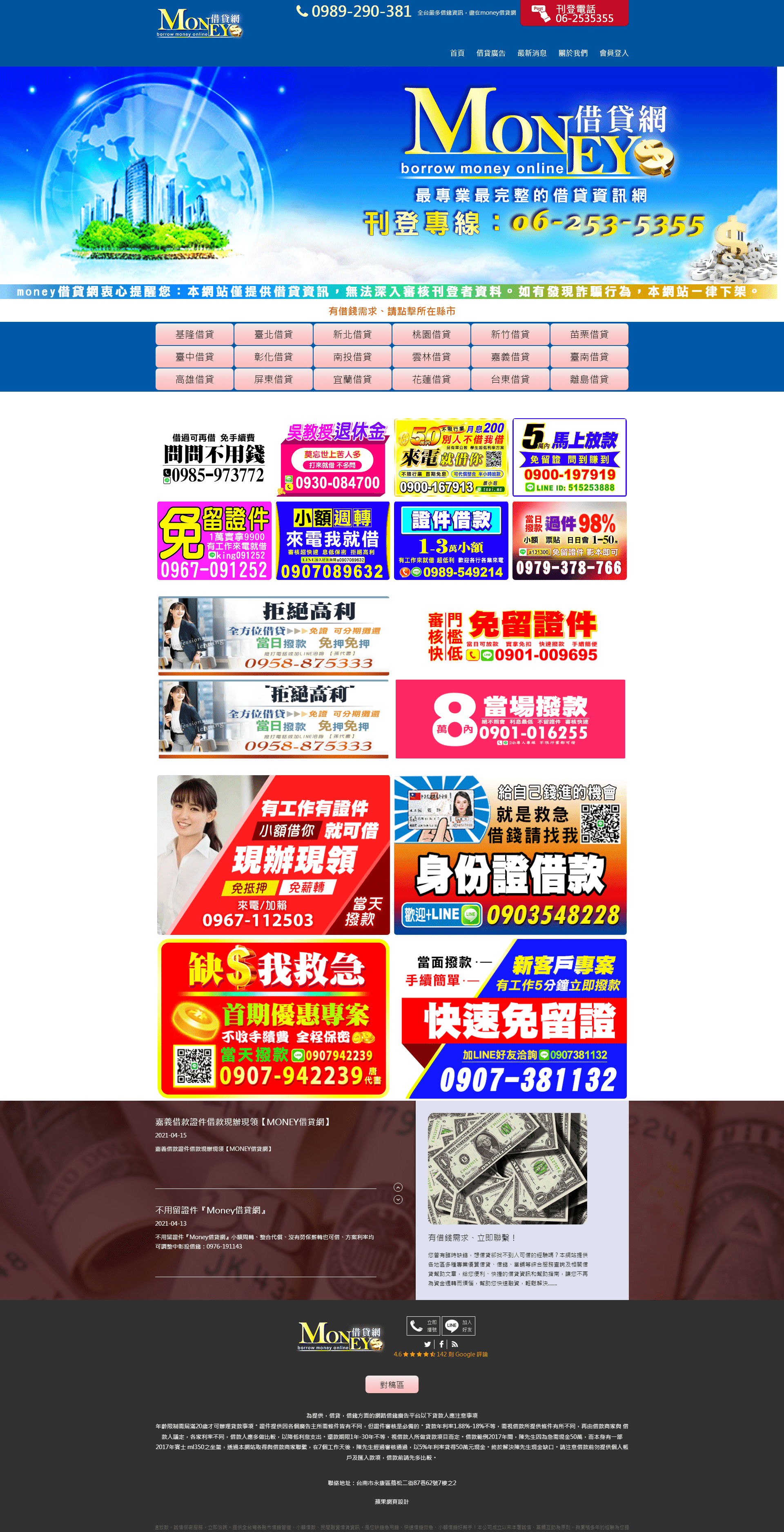Select the 臺北借貸 region button
Screen dimensions: 784x1532
(274, 334)
